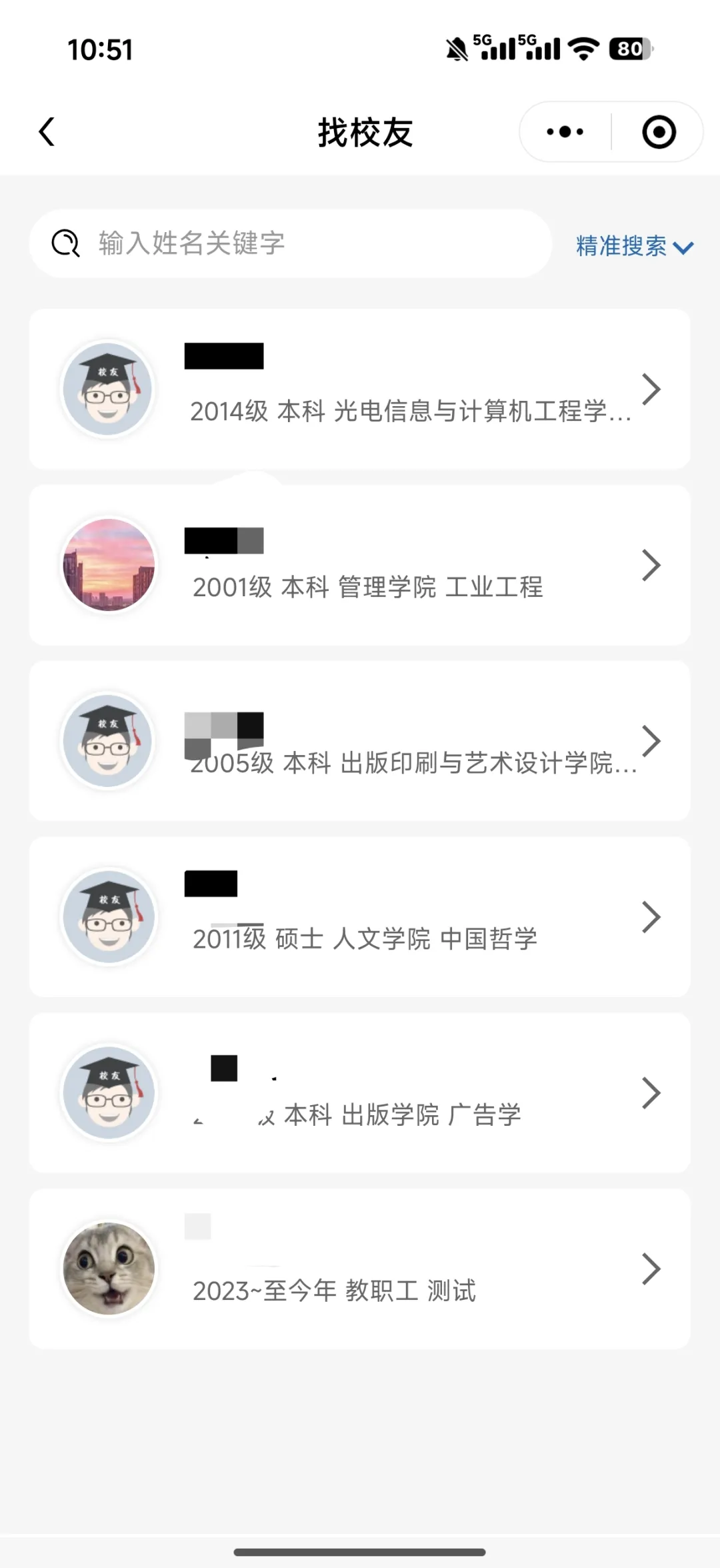Image resolution: width=720 pixels, height=1568 pixels.
Task: Tap the sunset-photo avatar in the 2001级 row
Action: (x=107, y=565)
